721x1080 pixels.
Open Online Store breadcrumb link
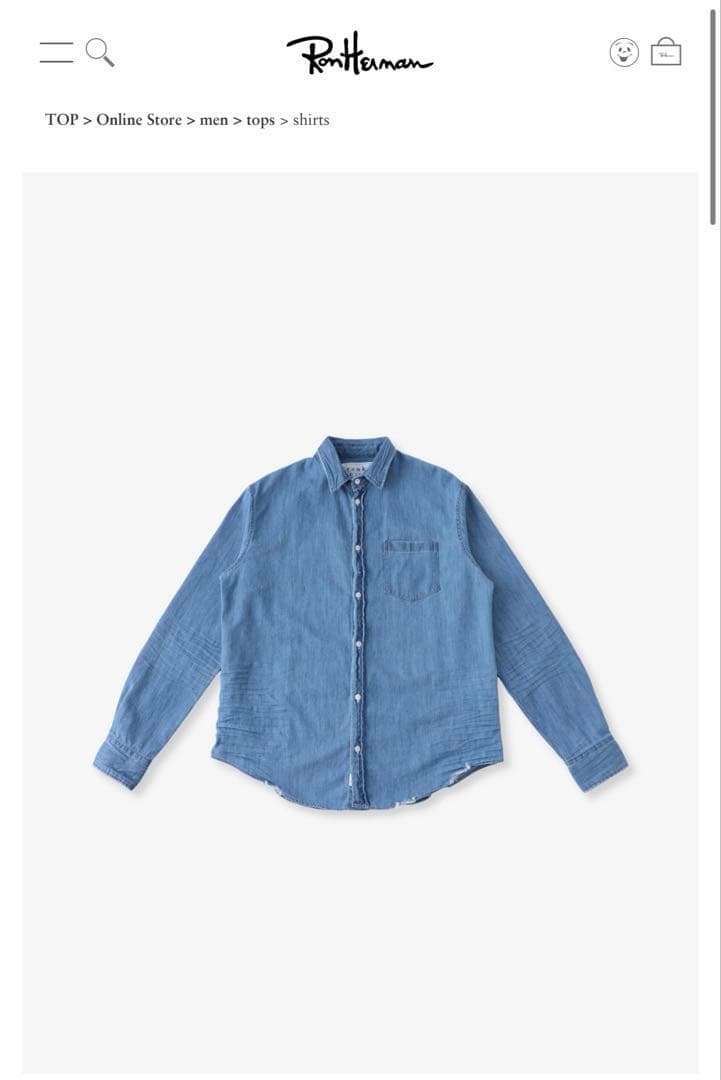coord(139,120)
